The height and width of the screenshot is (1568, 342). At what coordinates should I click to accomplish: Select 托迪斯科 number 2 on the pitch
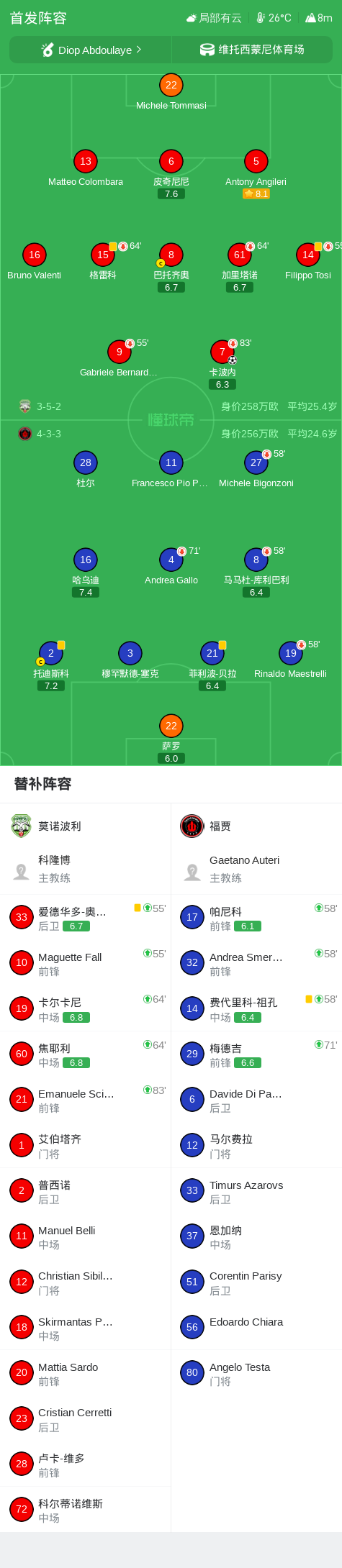(51, 667)
